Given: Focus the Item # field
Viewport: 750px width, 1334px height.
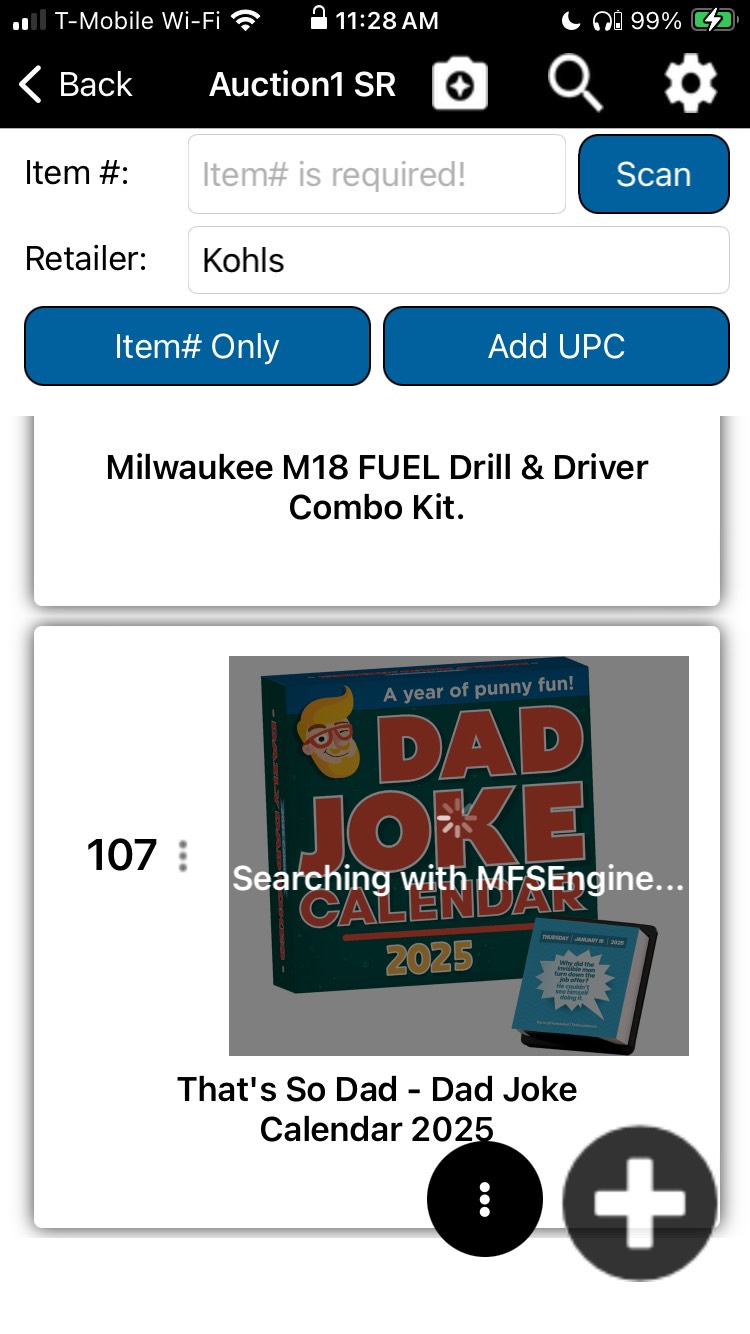Looking at the screenshot, I should click(x=376, y=175).
